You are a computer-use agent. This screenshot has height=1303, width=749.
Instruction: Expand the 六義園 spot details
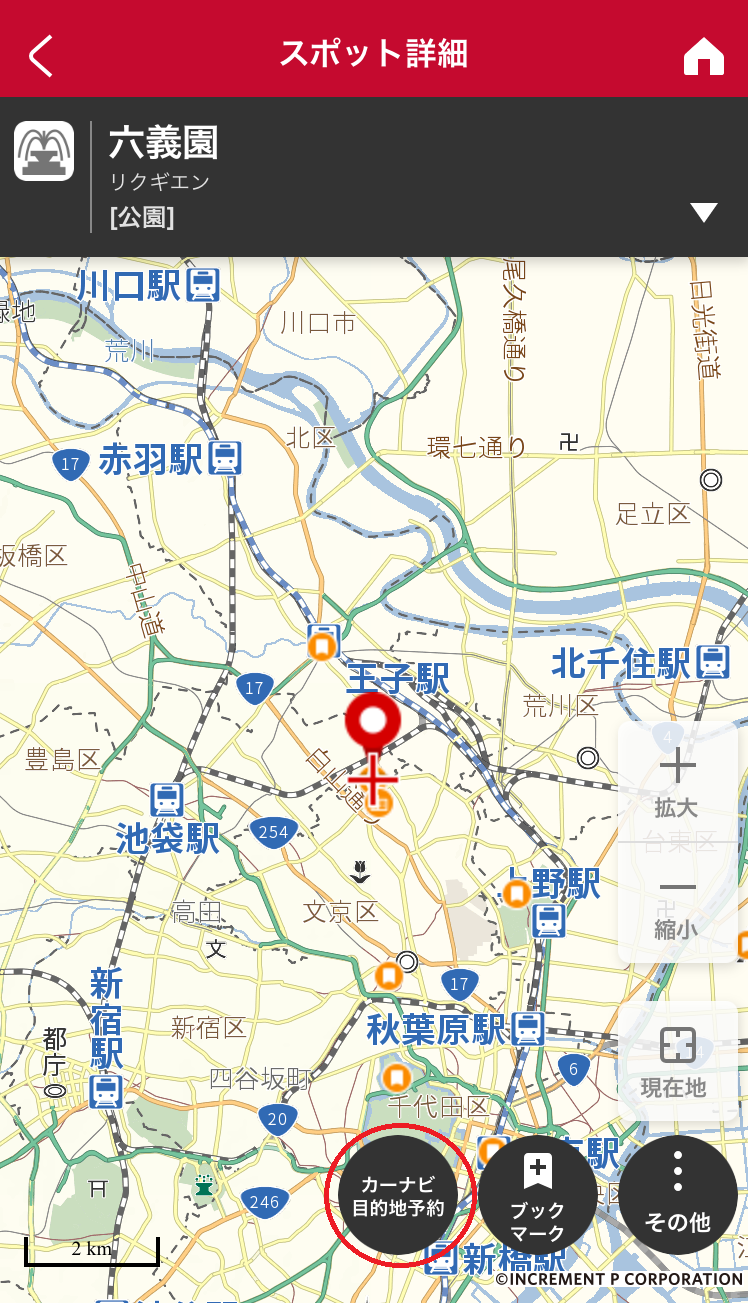pyautogui.click(x=704, y=212)
